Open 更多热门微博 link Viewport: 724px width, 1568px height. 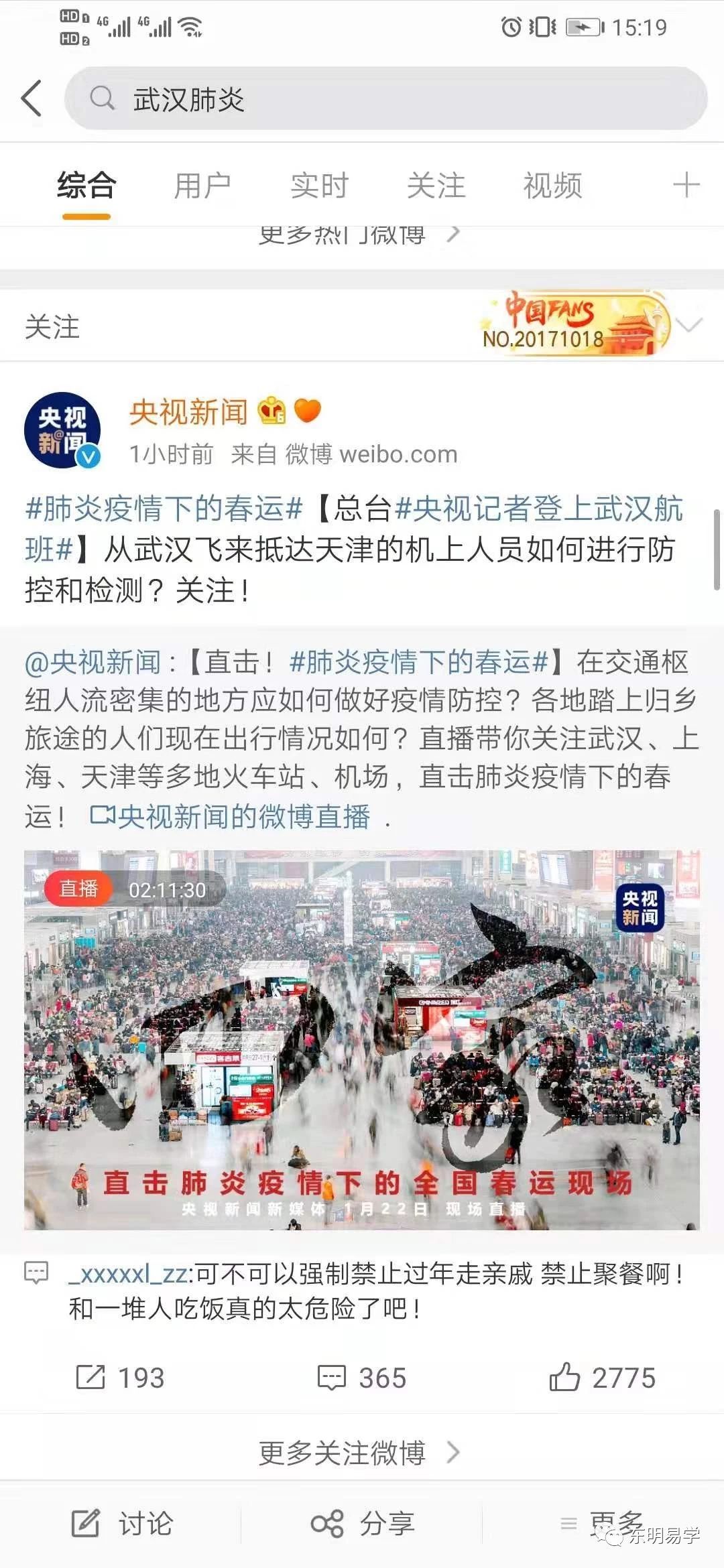(x=359, y=235)
